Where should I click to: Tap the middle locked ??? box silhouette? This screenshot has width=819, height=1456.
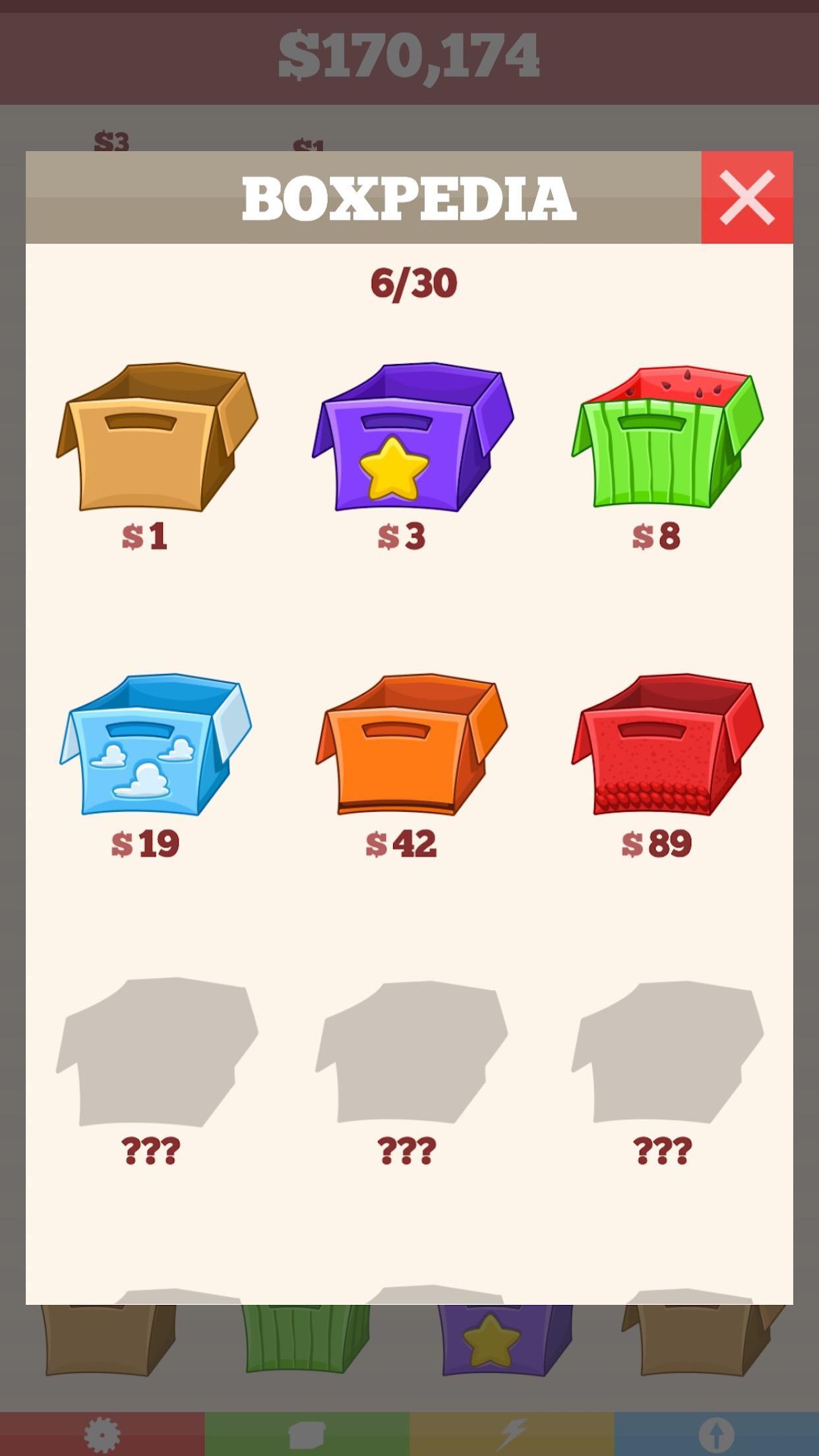pyautogui.click(x=409, y=1055)
